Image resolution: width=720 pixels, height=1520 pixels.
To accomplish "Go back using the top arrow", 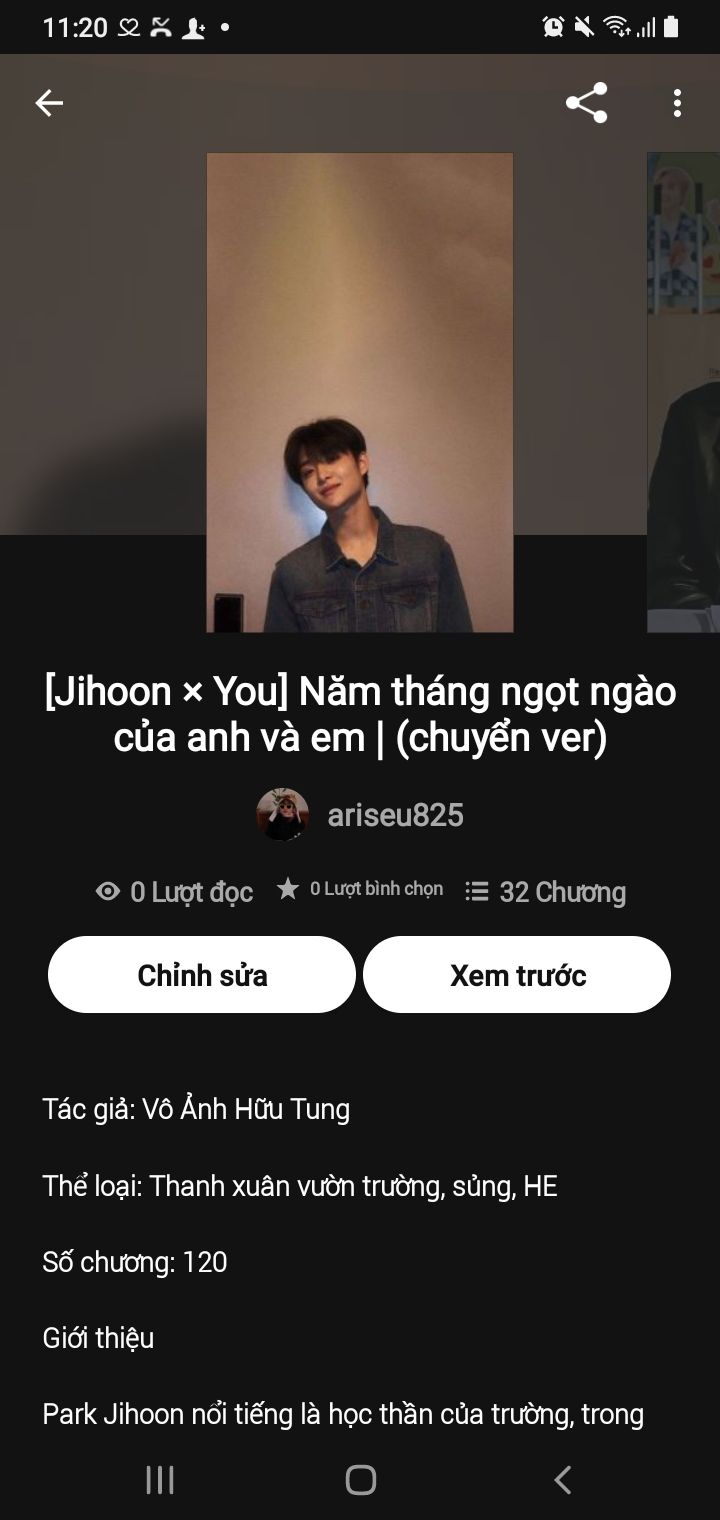I will click(49, 103).
